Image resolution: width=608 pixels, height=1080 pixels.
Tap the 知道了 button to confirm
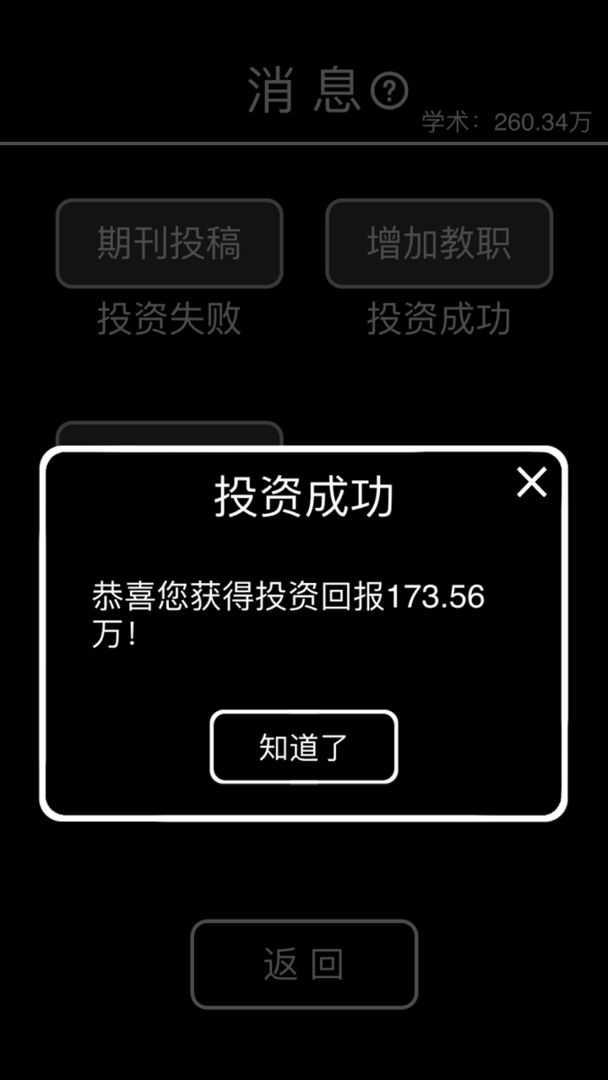click(x=303, y=747)
